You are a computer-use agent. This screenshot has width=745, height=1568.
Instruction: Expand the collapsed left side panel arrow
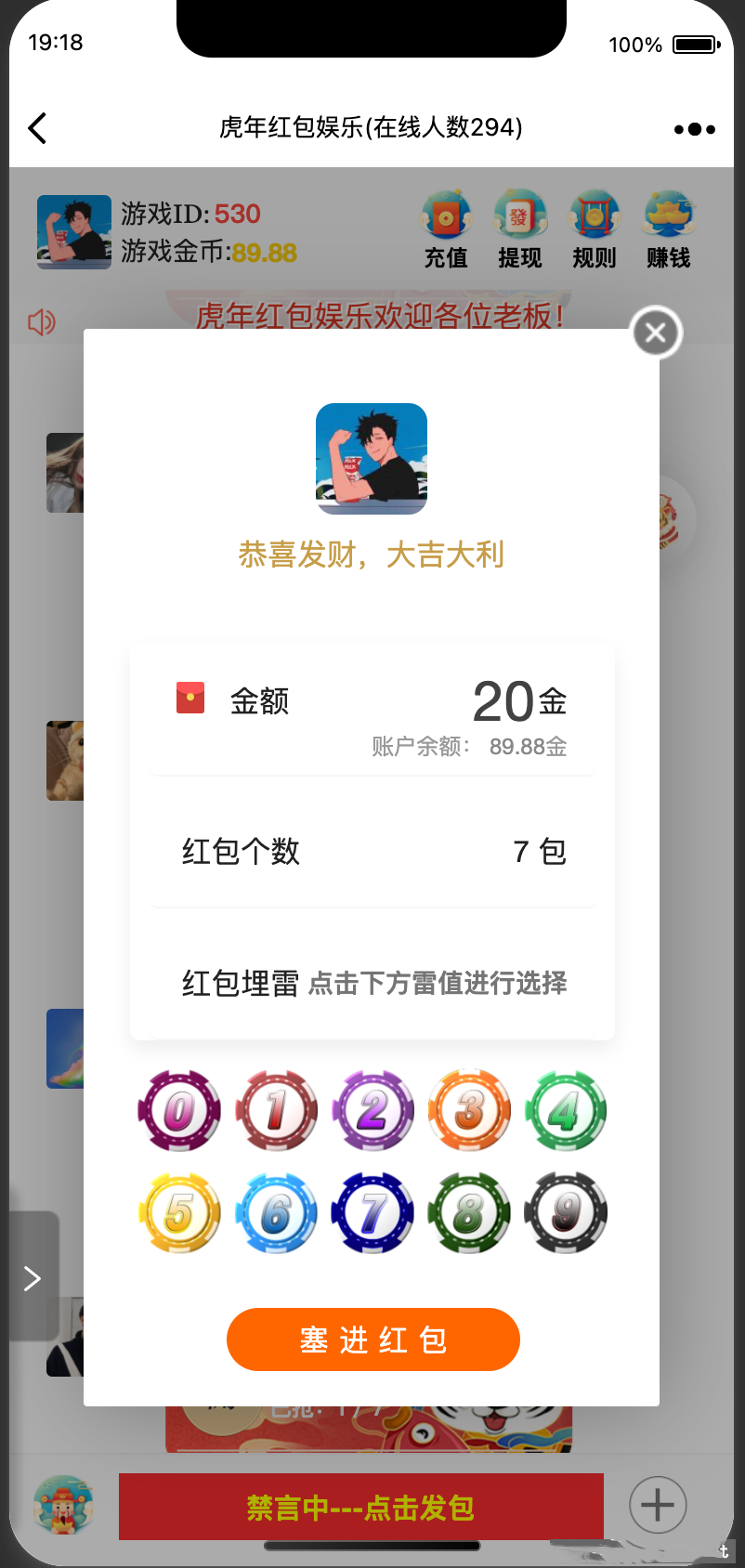(33, 1277)
